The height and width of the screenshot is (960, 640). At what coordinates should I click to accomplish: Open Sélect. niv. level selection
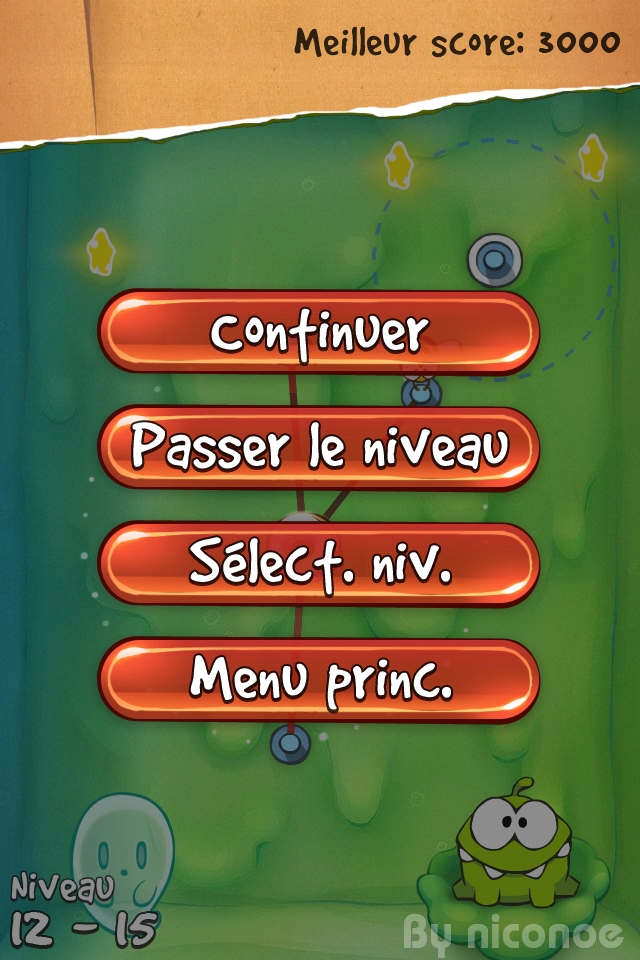(319, 564)
